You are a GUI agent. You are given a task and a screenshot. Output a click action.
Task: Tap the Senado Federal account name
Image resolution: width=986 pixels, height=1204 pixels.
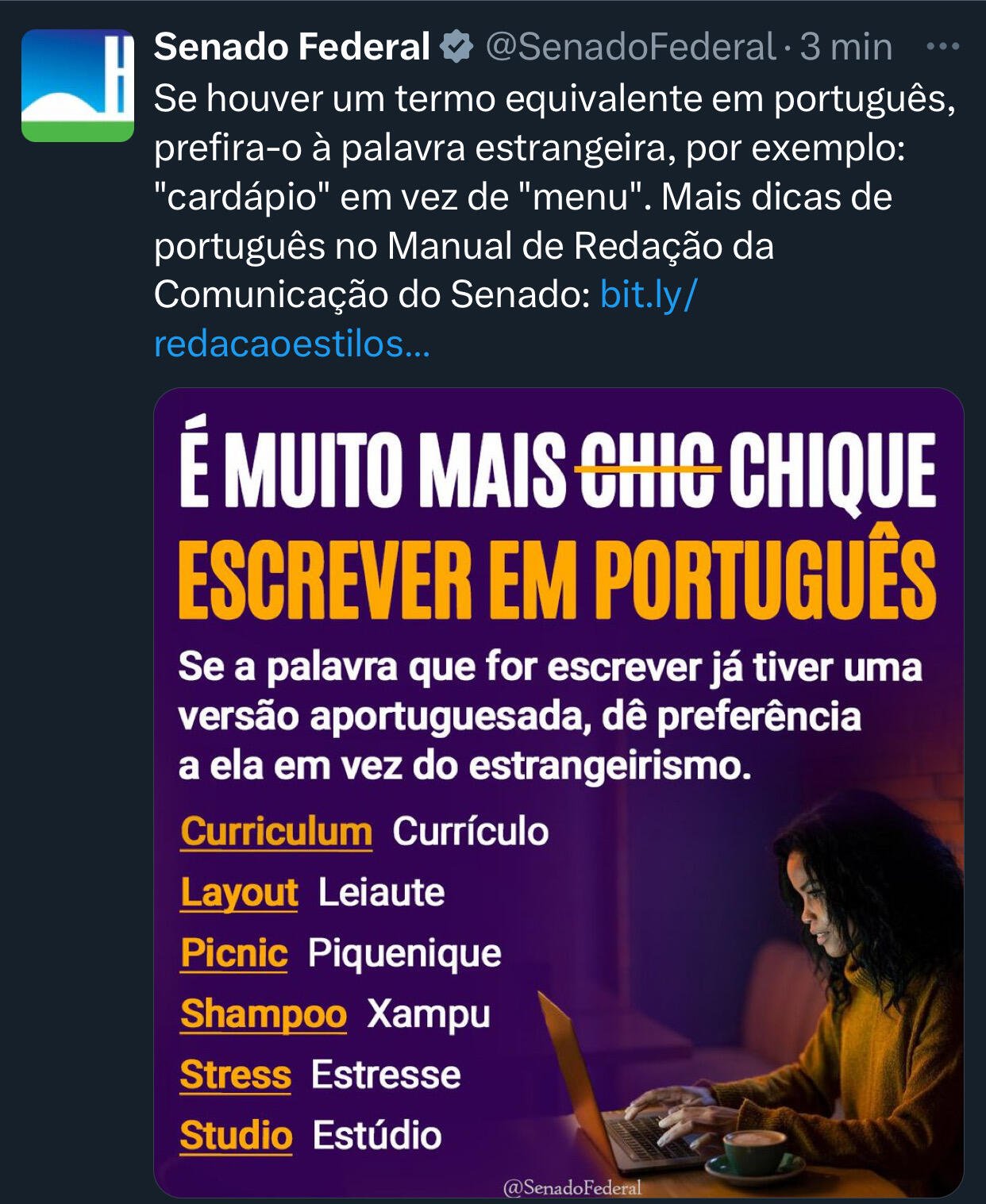tap(291, 47)
